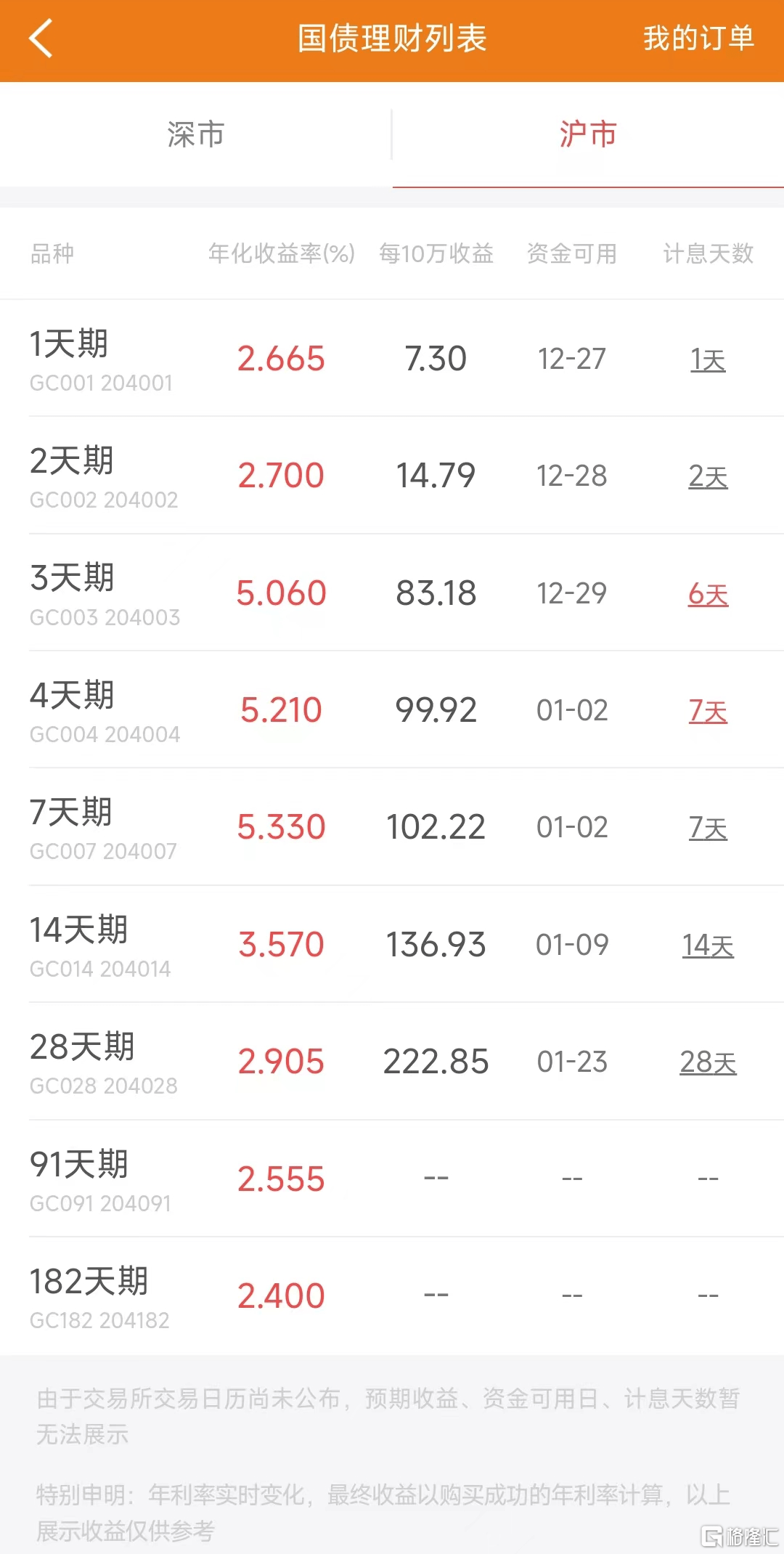The image size is (784, 1554).
Task: Select the 28天期 GC028 product
Action: pos(392,1062)
